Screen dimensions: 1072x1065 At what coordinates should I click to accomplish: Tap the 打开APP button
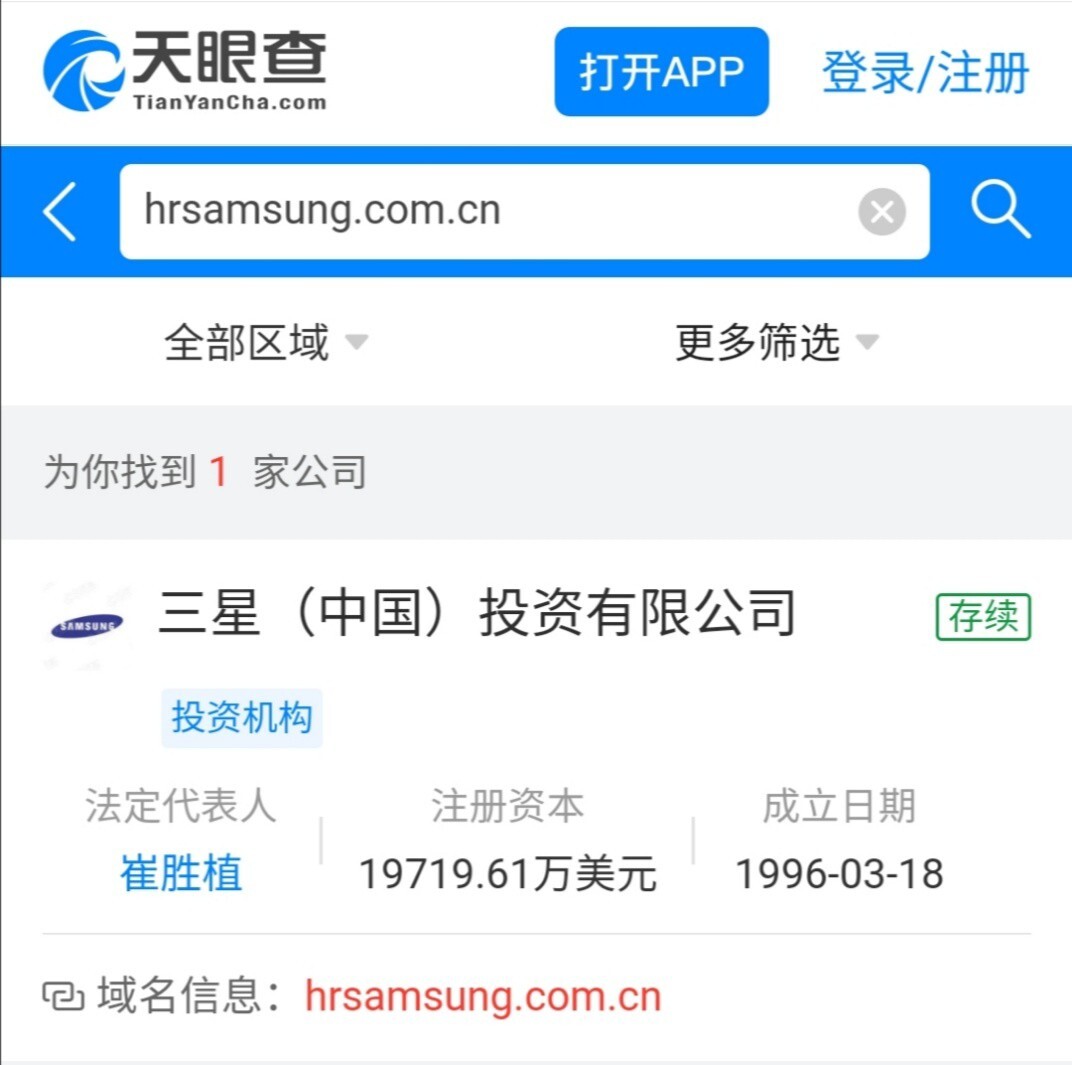(661, 72)
